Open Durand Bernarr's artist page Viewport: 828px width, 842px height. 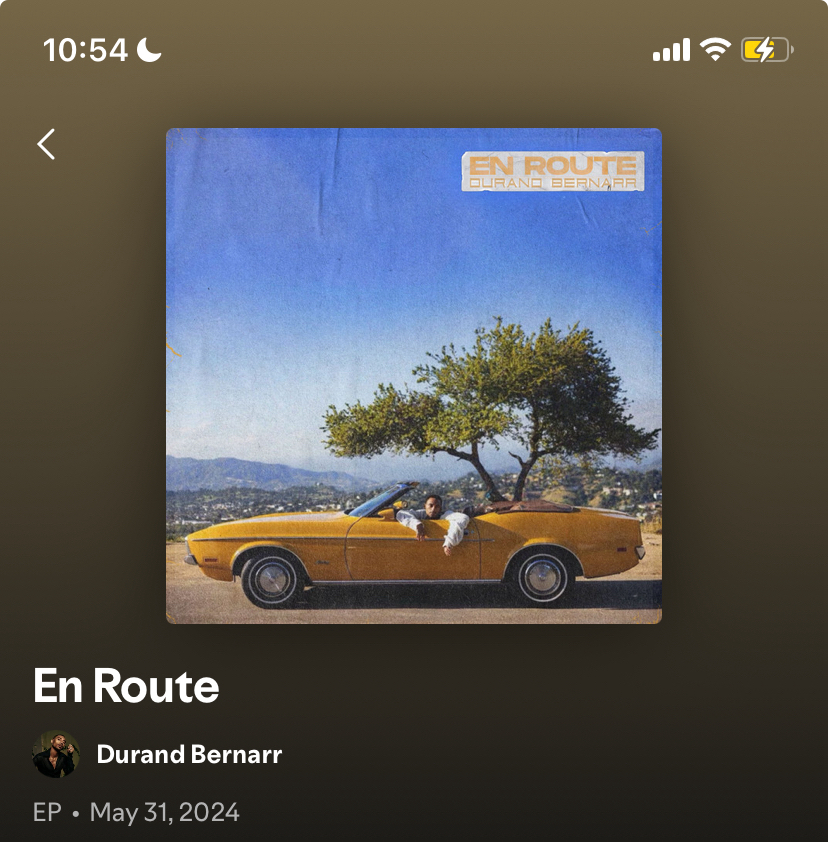188,754
